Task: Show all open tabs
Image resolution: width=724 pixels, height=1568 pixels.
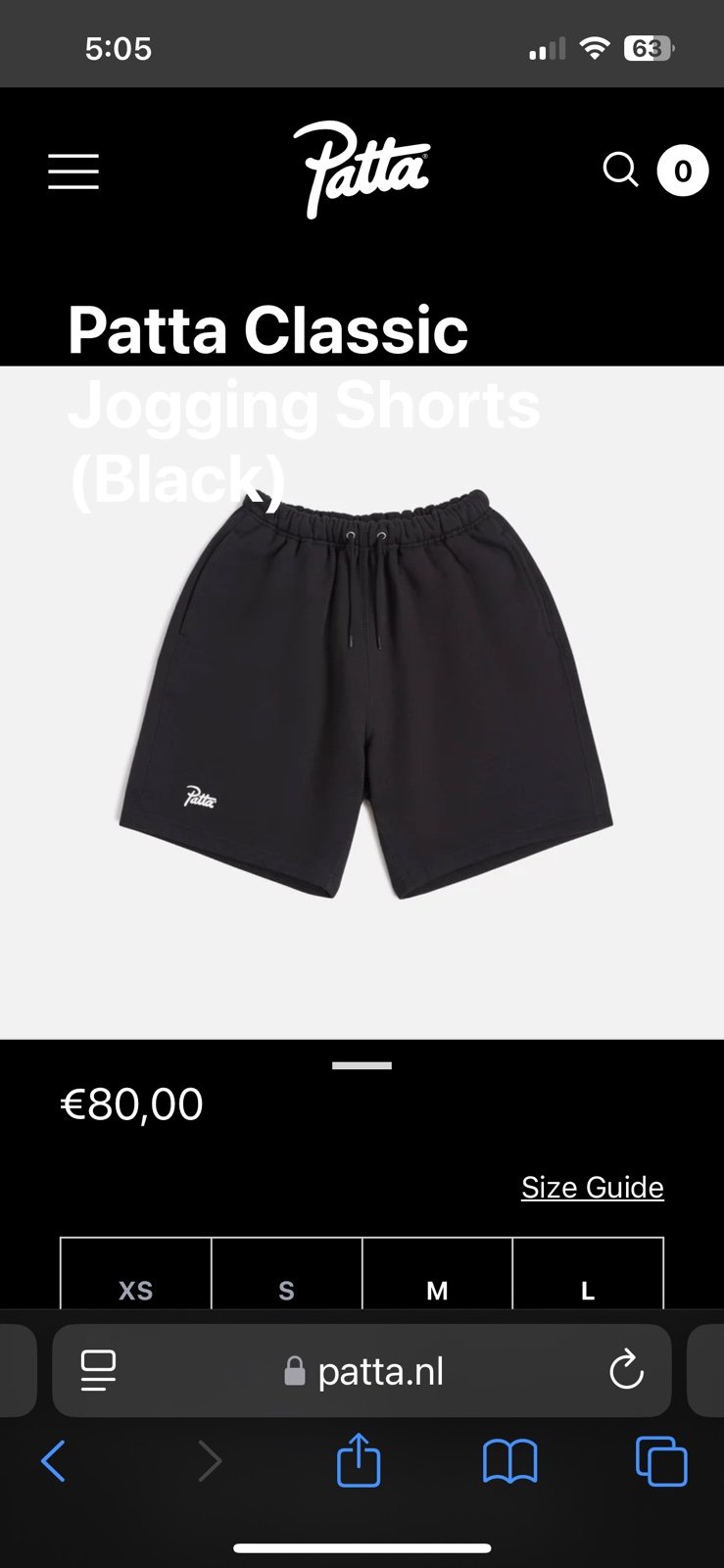Action: [x=661, y=1461]
